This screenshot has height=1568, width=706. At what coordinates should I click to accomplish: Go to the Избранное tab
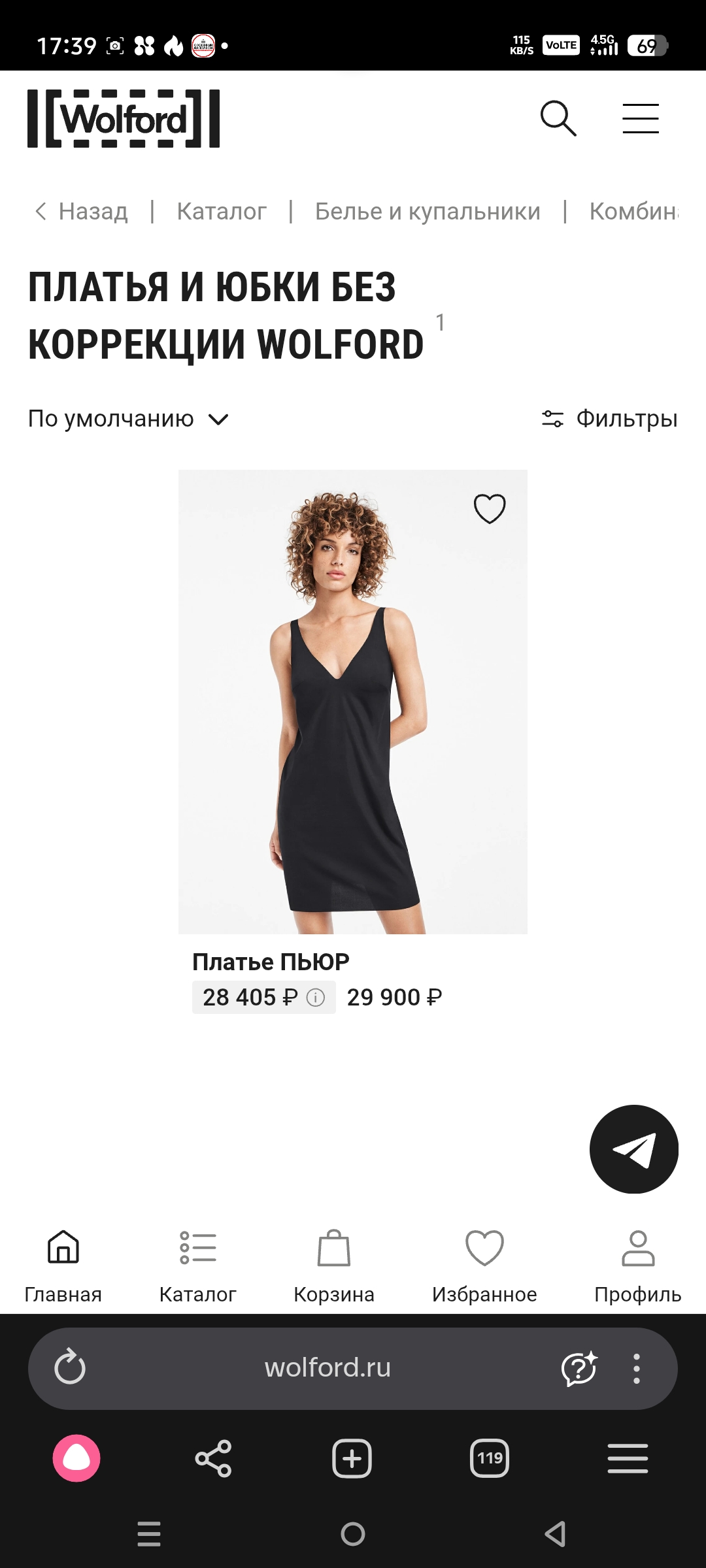click(484, 1266)
